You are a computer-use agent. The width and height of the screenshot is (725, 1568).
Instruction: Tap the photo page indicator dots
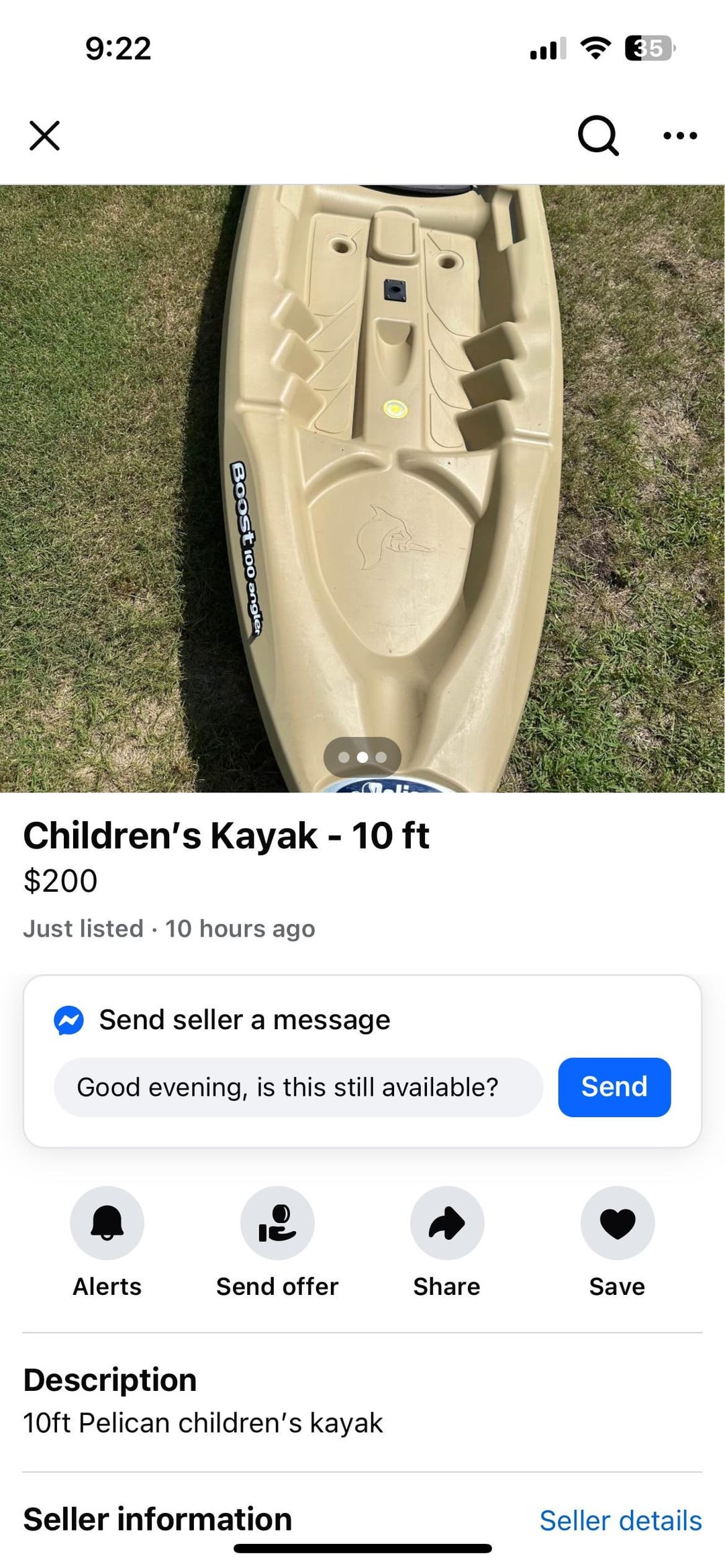click(362, 757)
